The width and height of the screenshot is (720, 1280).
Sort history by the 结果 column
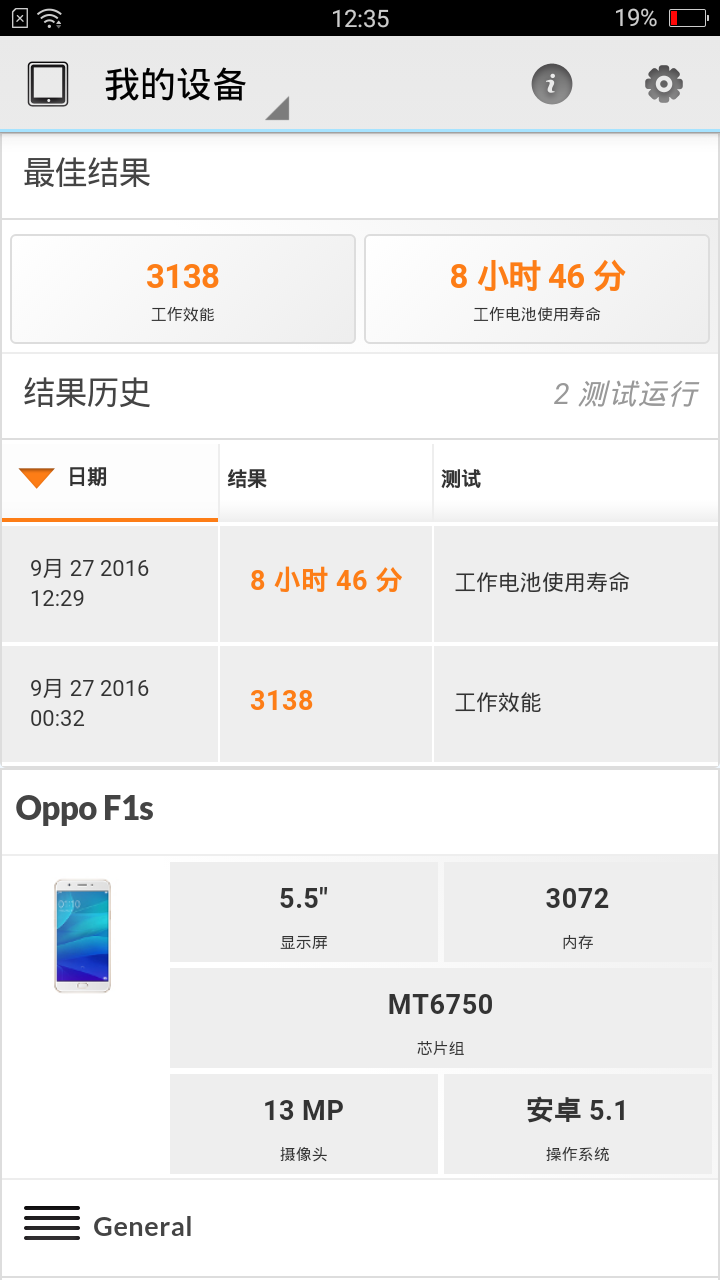[x=326, y=480]
